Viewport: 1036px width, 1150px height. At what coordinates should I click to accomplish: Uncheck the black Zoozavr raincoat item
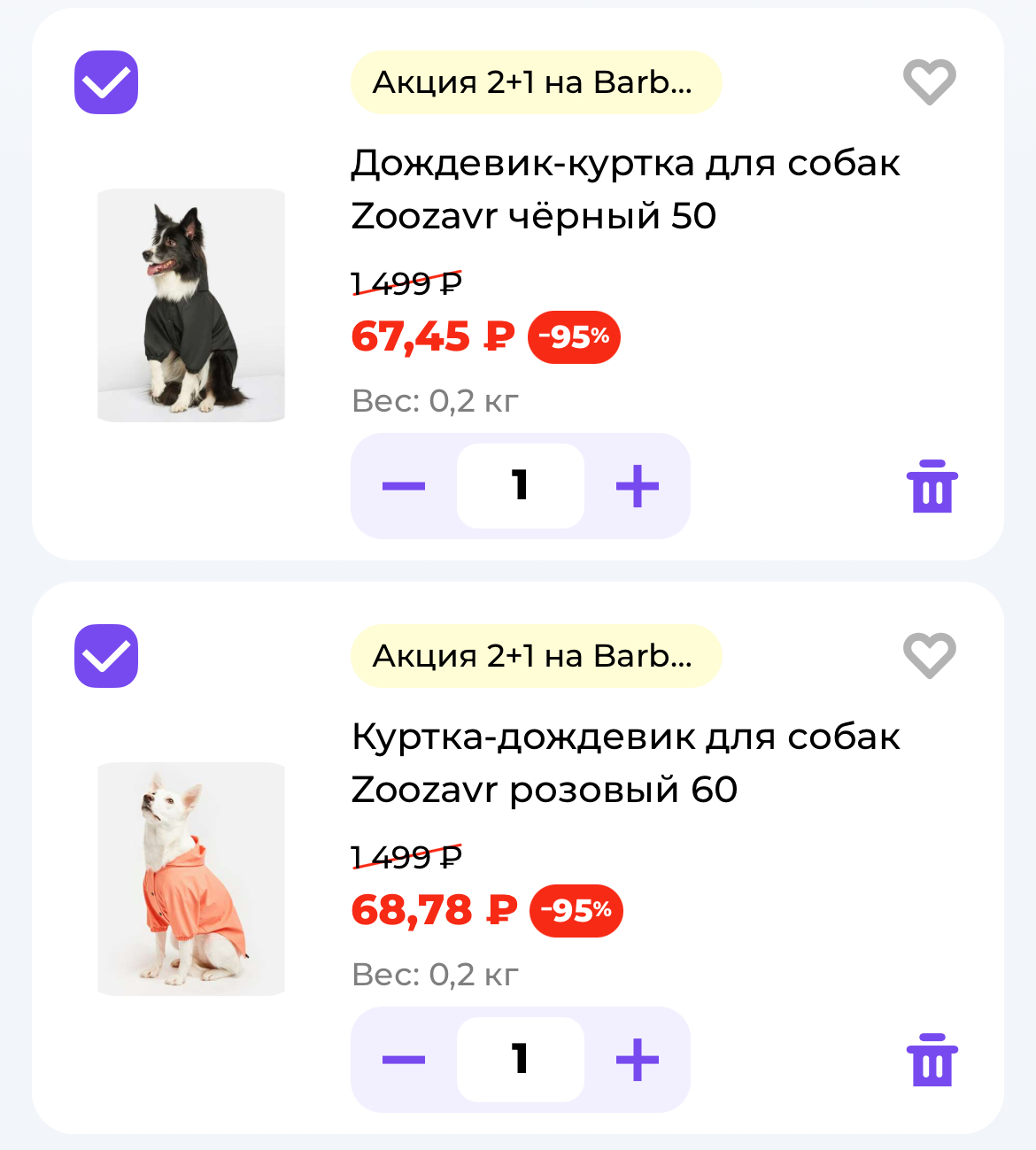pos(106,82)
